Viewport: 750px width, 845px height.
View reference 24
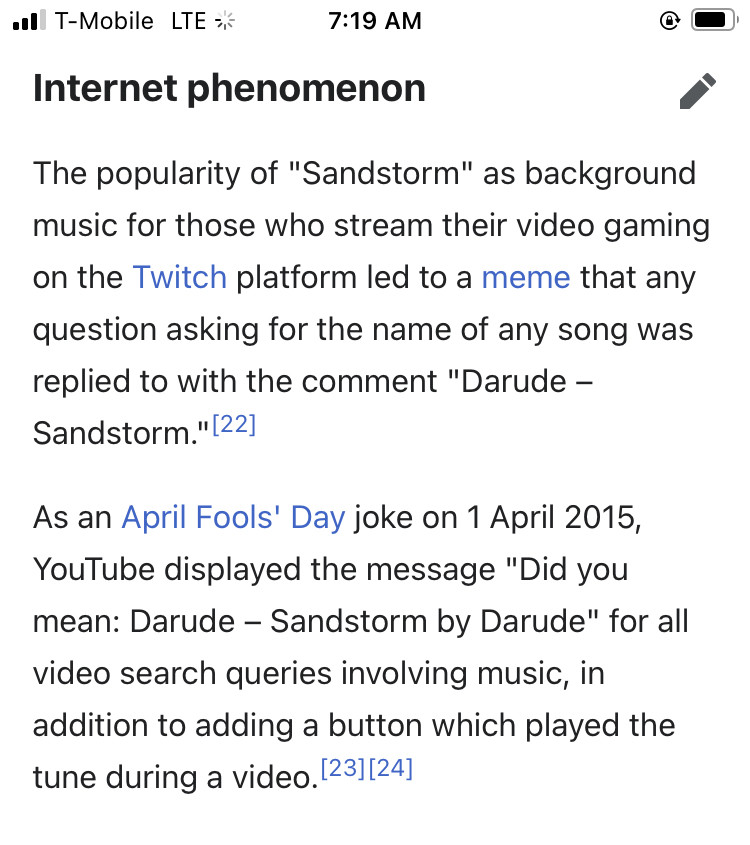(x=391, y=769)
